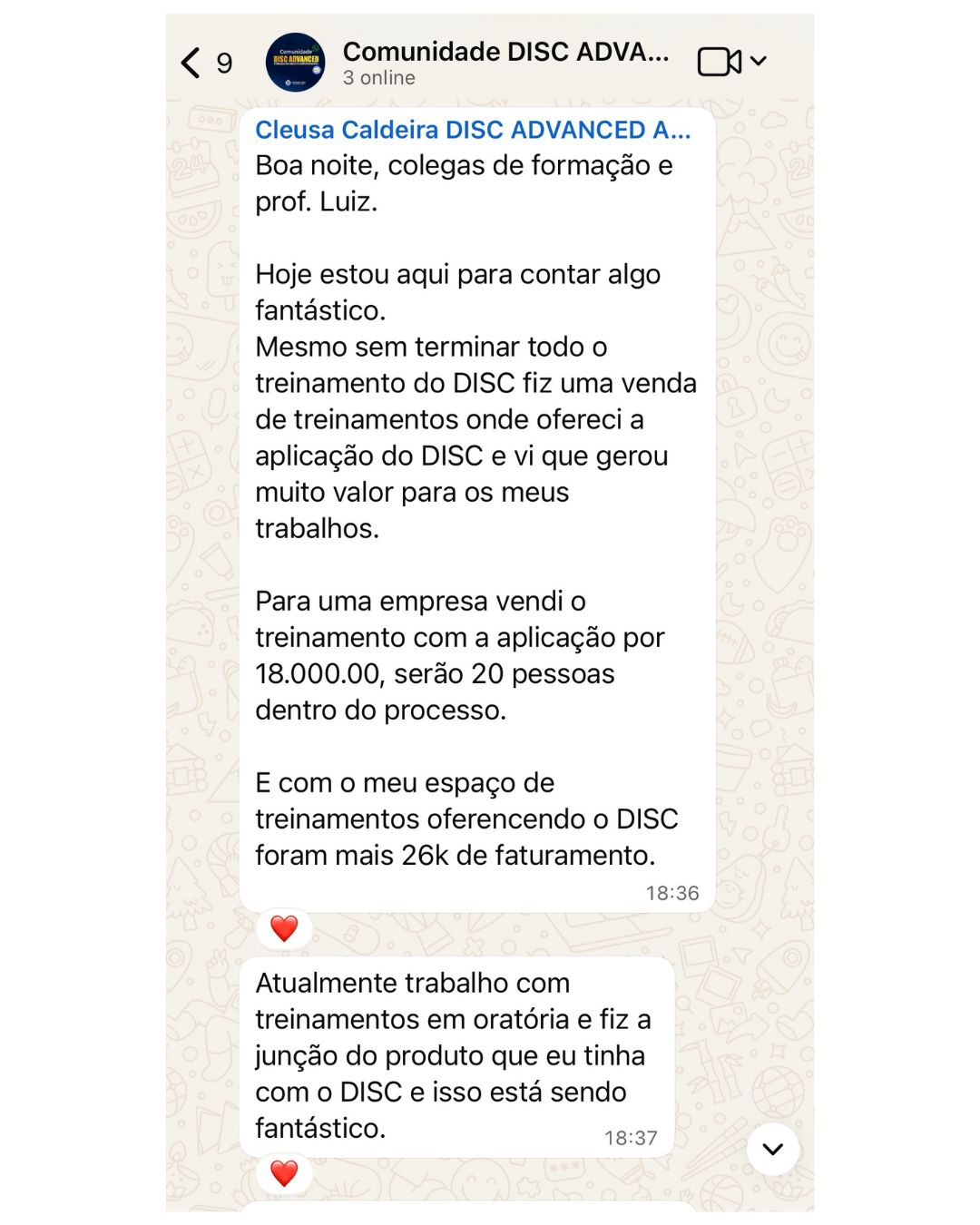Screen dimensions: 980x1225
Task: View the heart reaction on the 18:37 message
Action: (x=284, y=1173)
